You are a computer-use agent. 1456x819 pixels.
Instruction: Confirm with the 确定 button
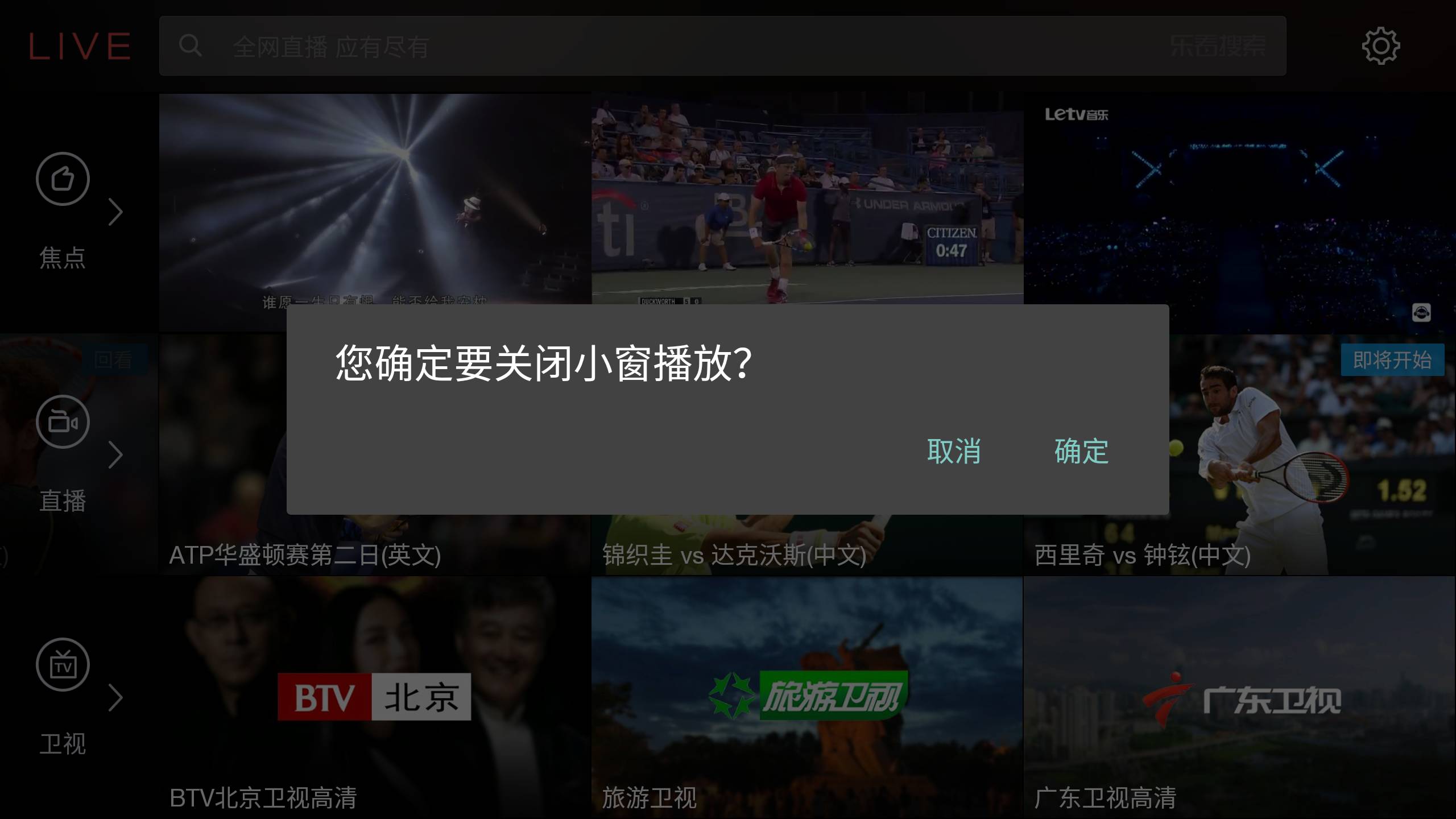[x=1081, y=452]
